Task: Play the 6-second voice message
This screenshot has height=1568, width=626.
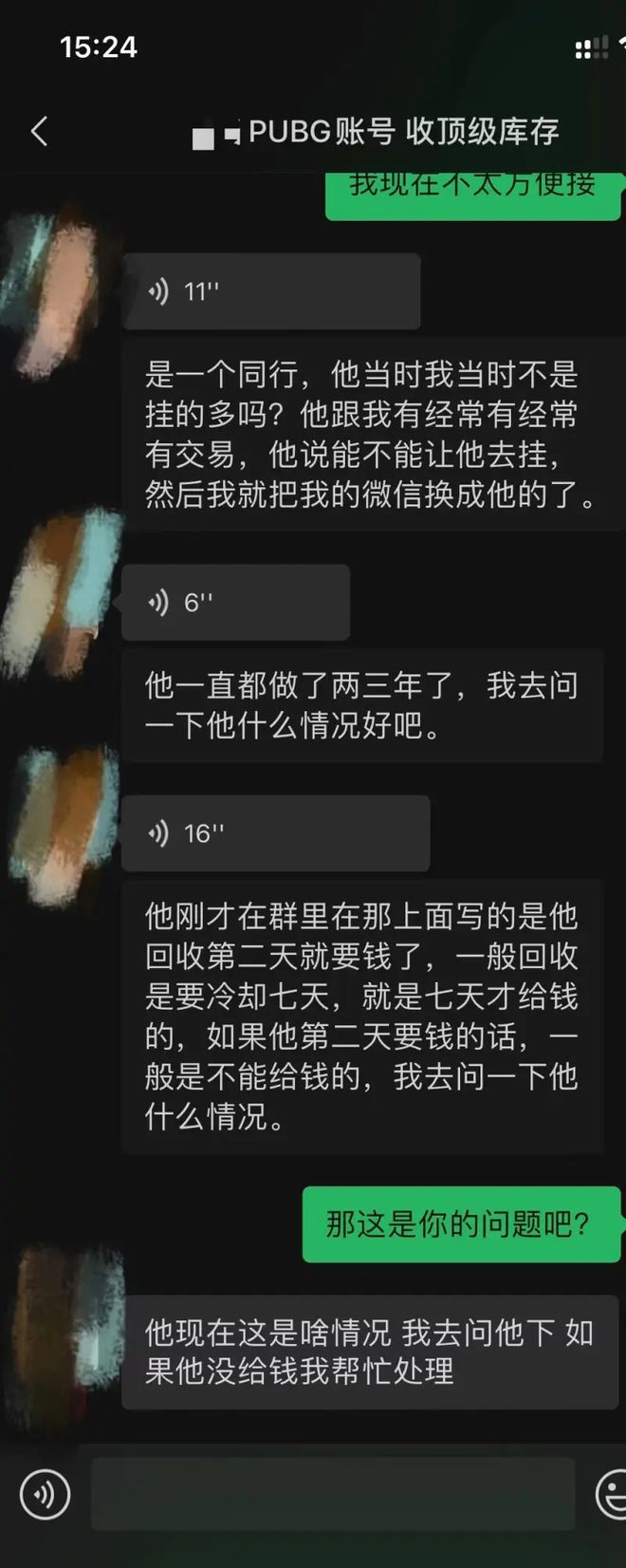Action: (x=235, y=602)
